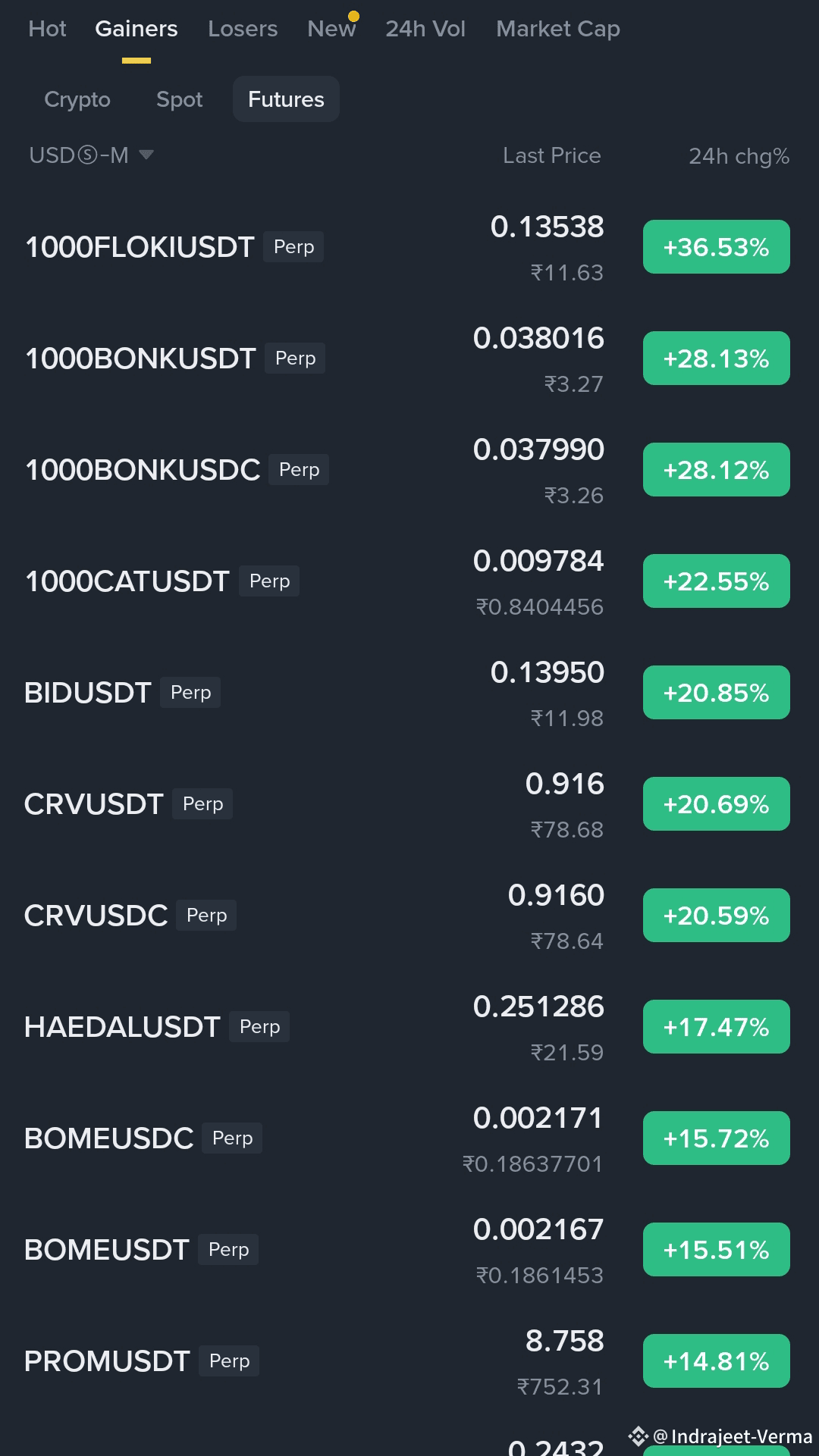Image resolution: width=819 pixels, height=1456 pixels.
Task: Open the 1000FLOKIUSDT perpetual row
Action: pos(409,247)
